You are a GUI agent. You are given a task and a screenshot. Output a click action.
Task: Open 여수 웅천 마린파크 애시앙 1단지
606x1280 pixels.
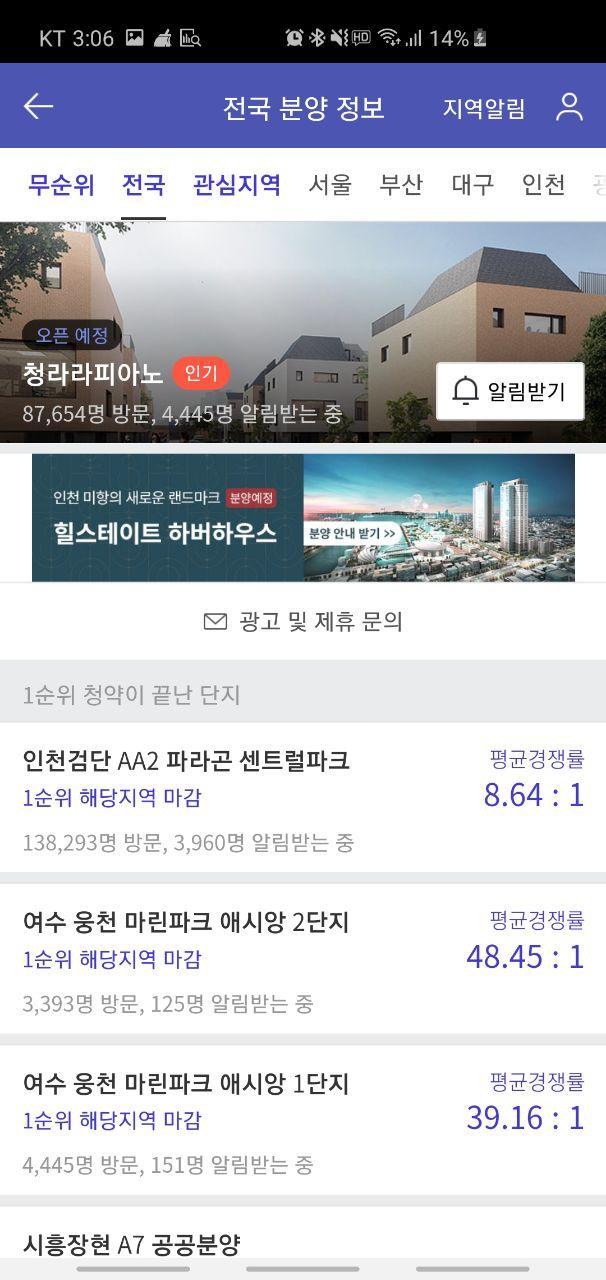[303, 1120]
